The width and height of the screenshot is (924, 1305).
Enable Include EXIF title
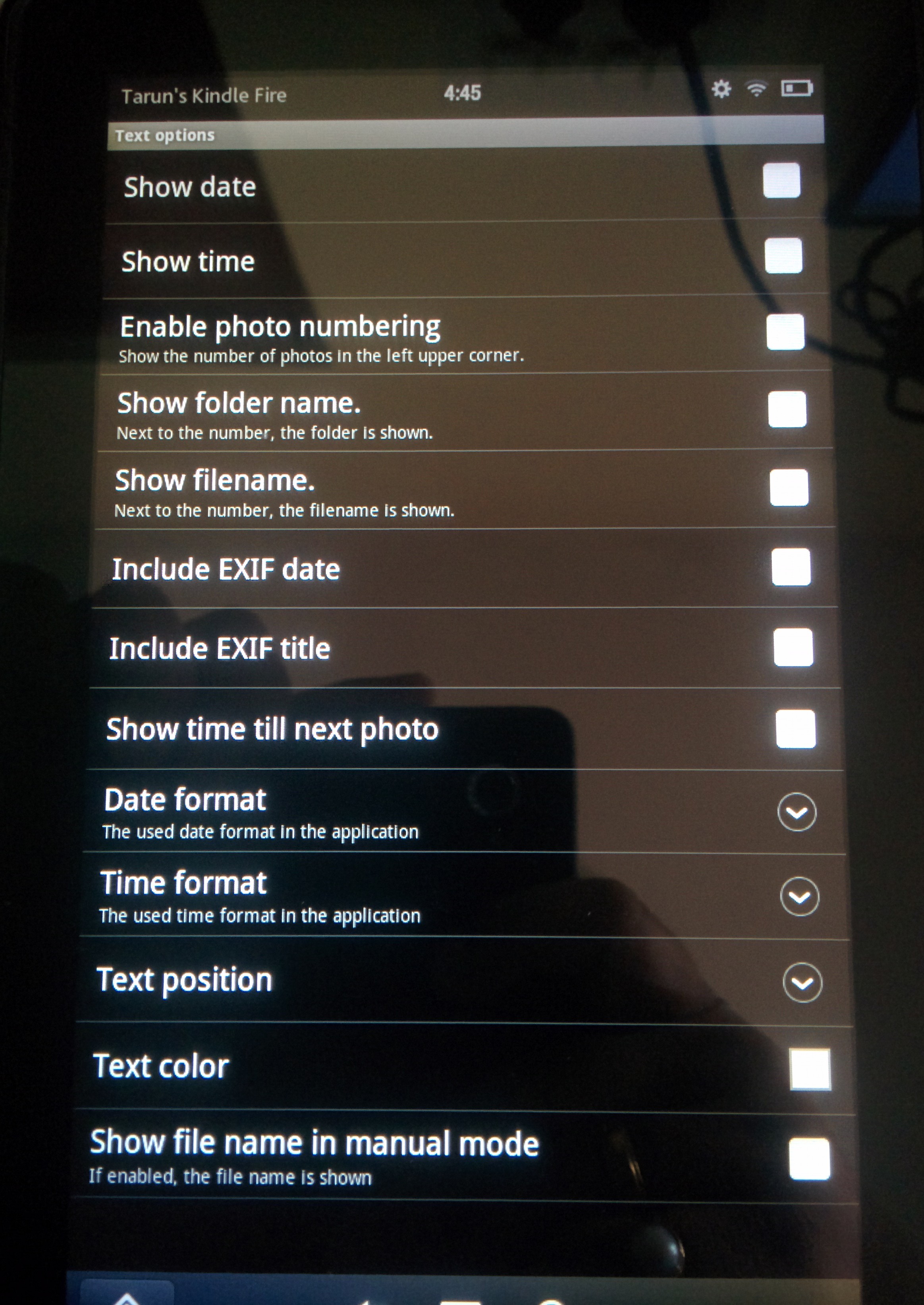click(793, 647)
